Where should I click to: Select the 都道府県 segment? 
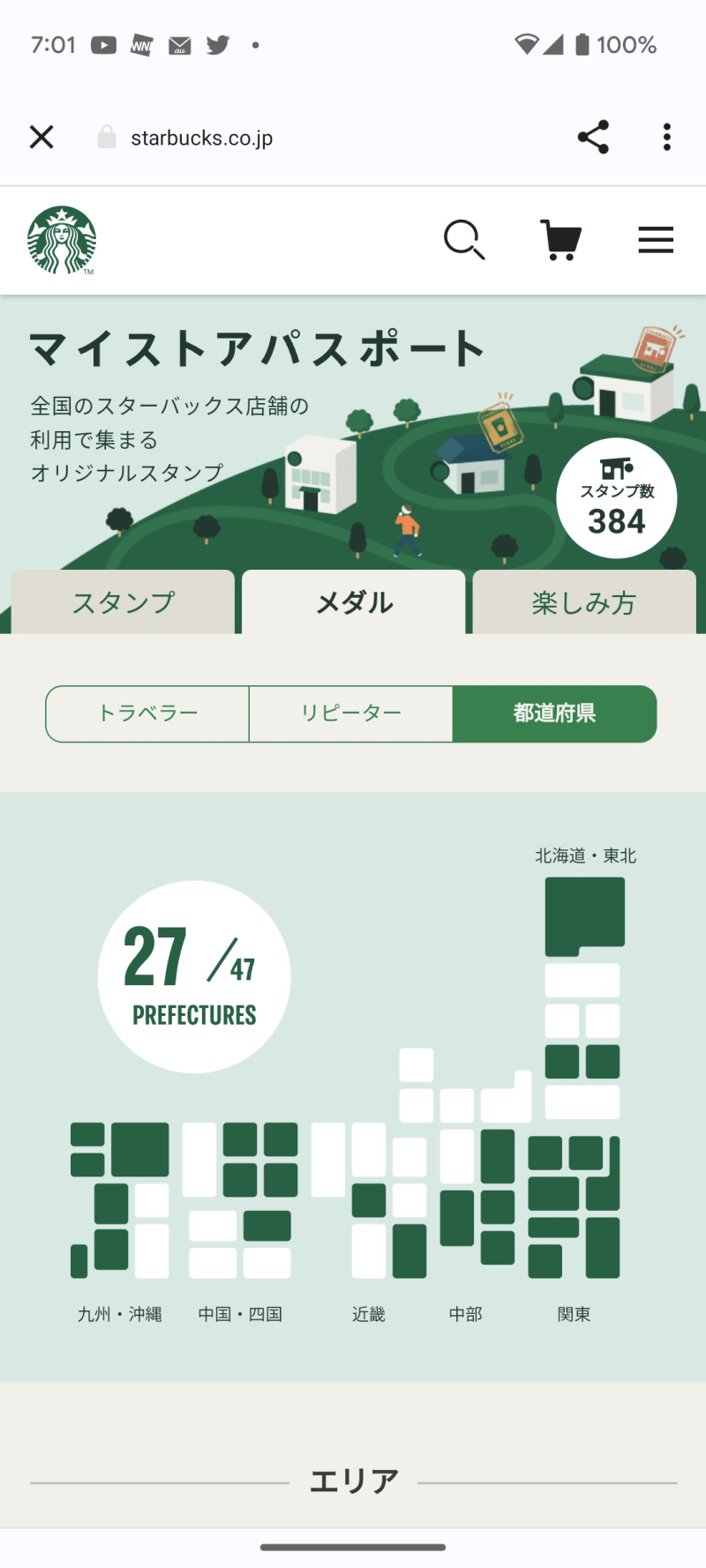click(554, 713)
